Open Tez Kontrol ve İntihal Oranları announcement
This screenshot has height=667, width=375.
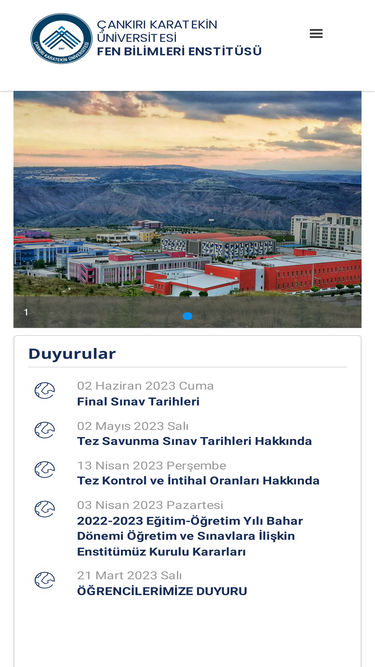pos(198,481)
